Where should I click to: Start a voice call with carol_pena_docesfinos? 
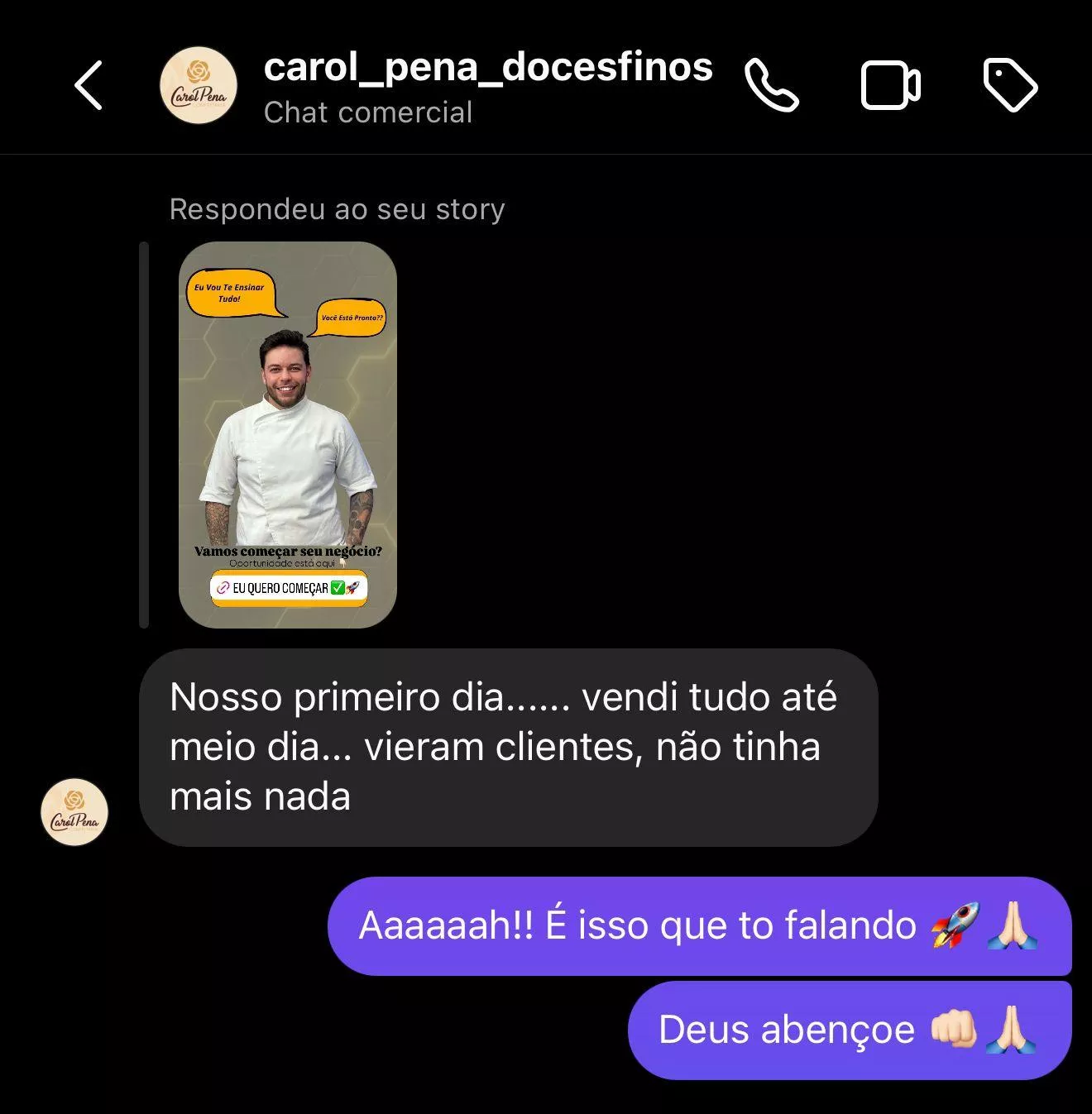(771, 85)
